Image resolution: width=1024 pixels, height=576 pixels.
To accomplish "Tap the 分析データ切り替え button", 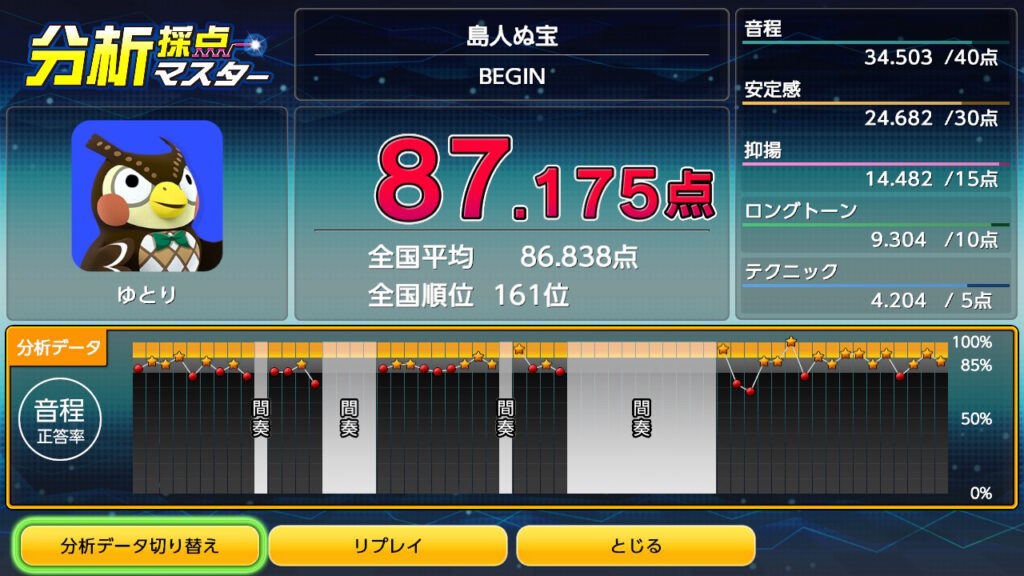I will [140, 546].
